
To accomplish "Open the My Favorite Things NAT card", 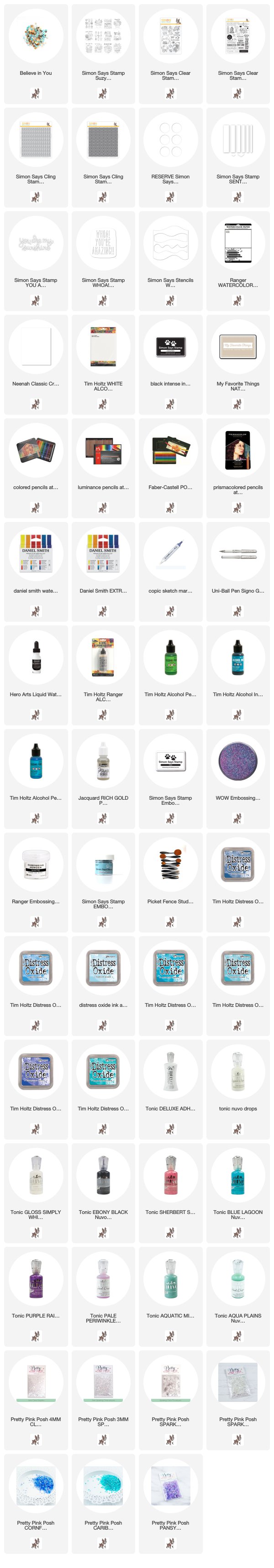I will (237, 348).
